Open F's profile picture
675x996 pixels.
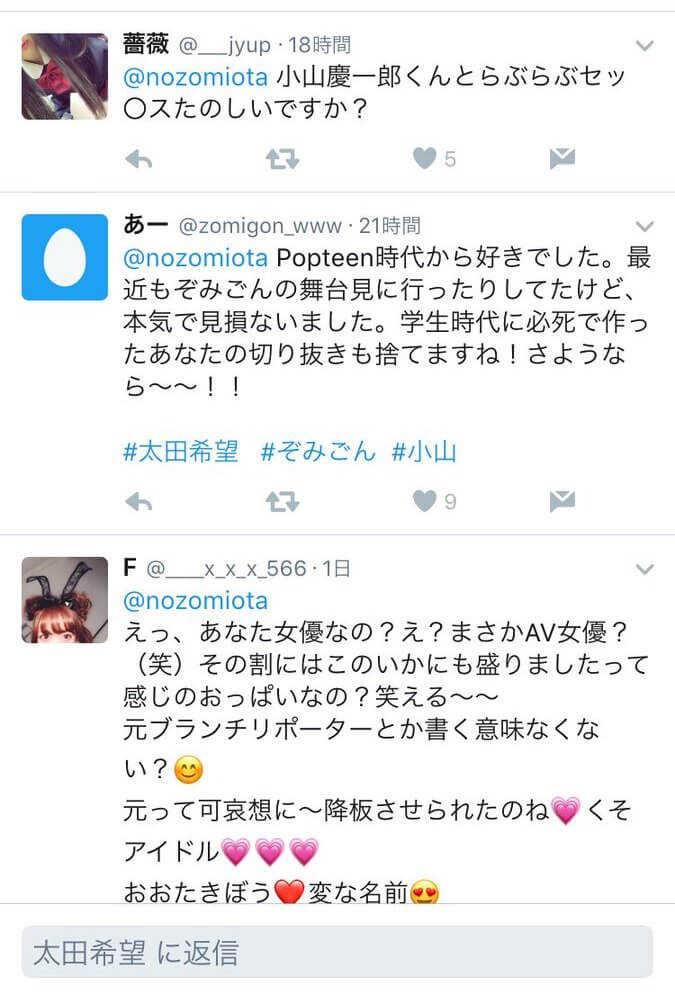click(x=64, y=599)
